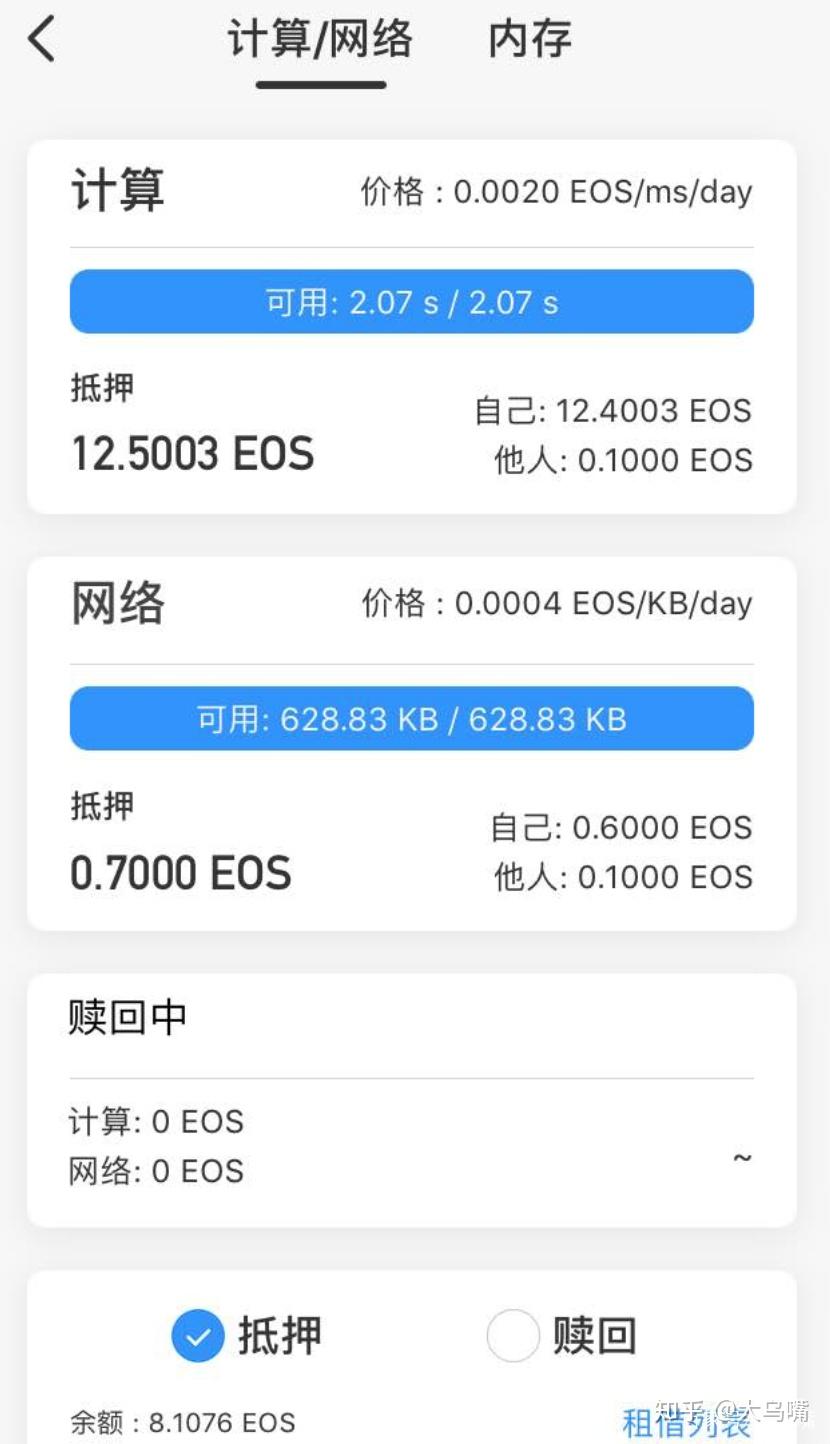
Task: Click the 余额 8.1076 EOS balance text
Action: pos(180,1421)
